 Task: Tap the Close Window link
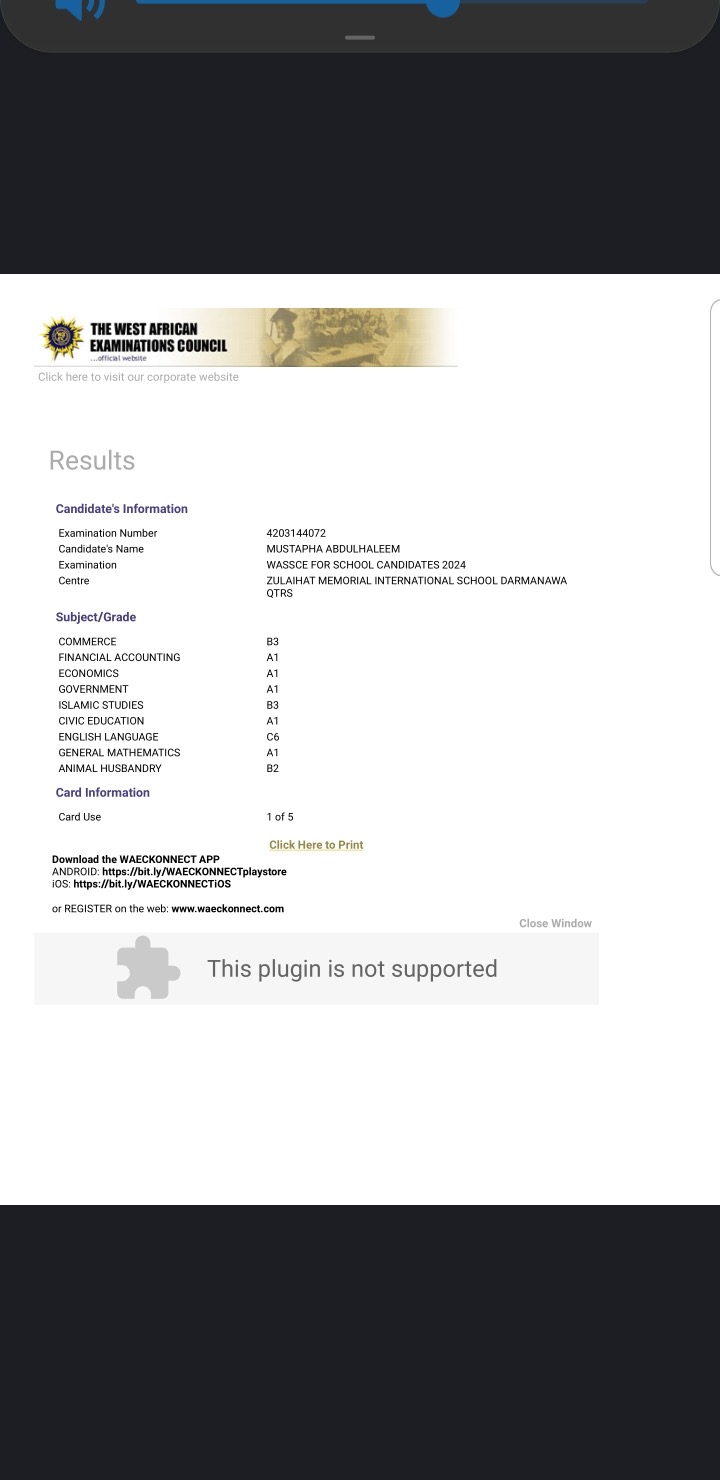[555, 923]
